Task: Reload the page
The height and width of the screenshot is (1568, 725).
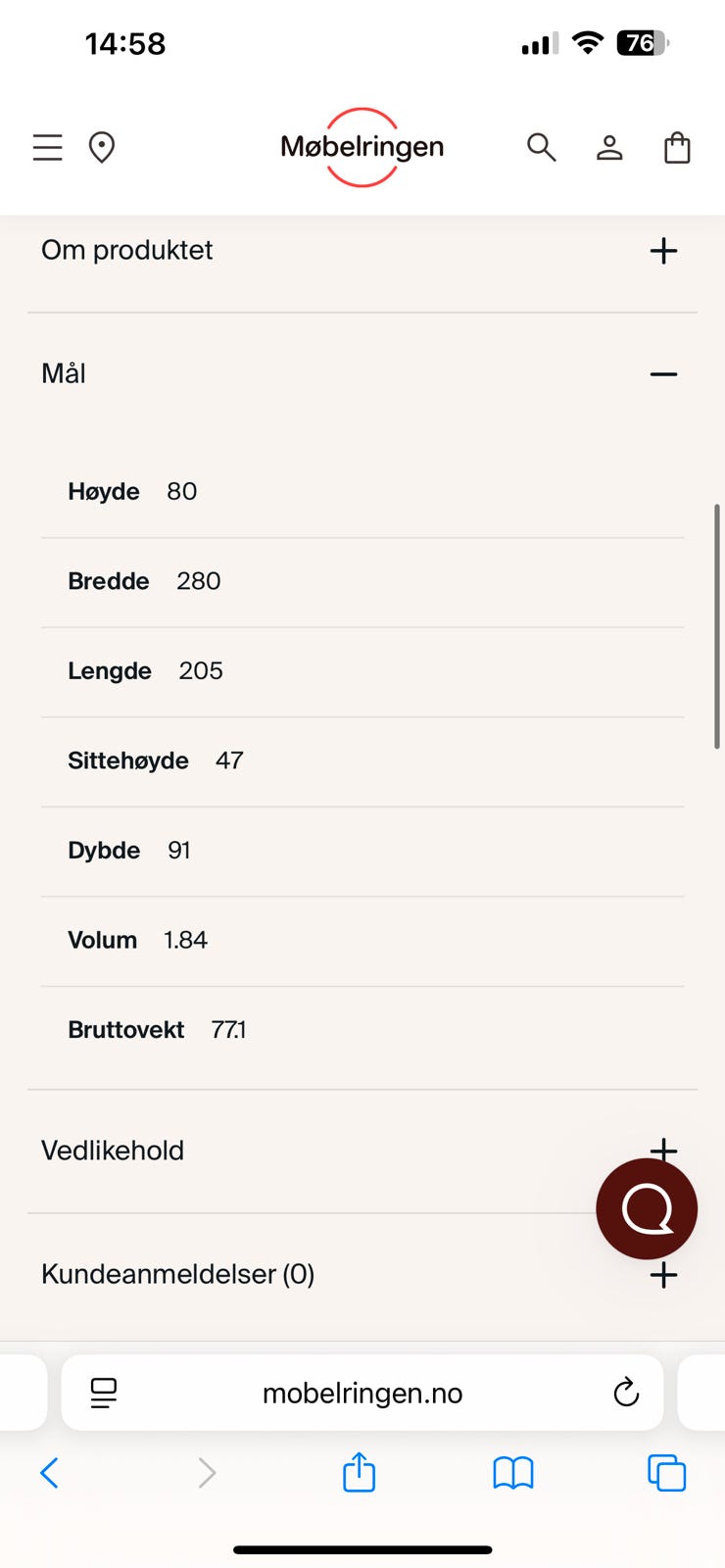Action: pos(626,1393)
